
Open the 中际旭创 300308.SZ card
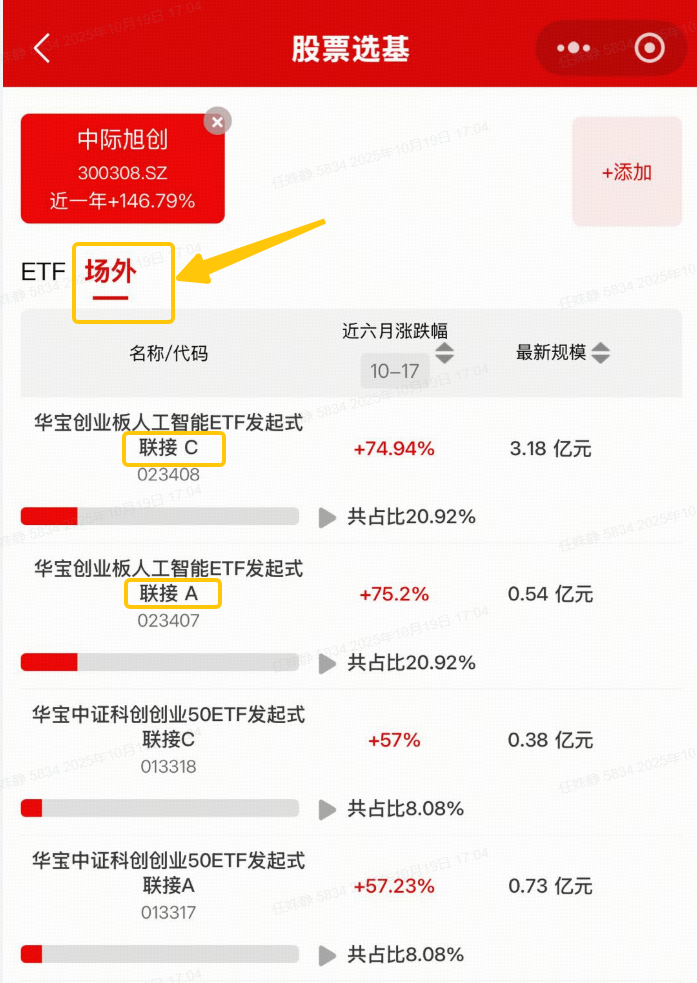coord(122,172)
